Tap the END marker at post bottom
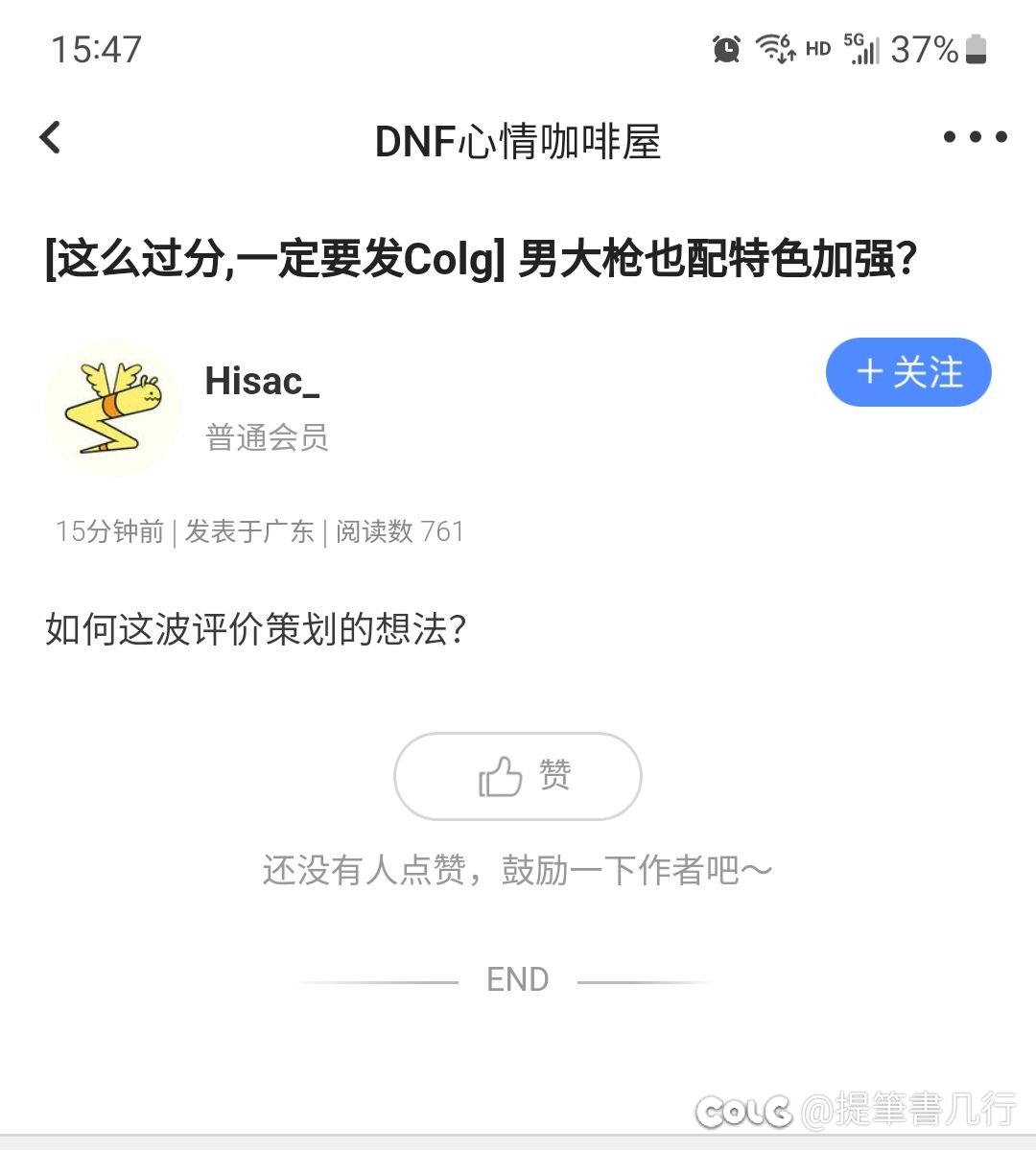This screenshot has width=1036, height=1151. click(518, 978)
